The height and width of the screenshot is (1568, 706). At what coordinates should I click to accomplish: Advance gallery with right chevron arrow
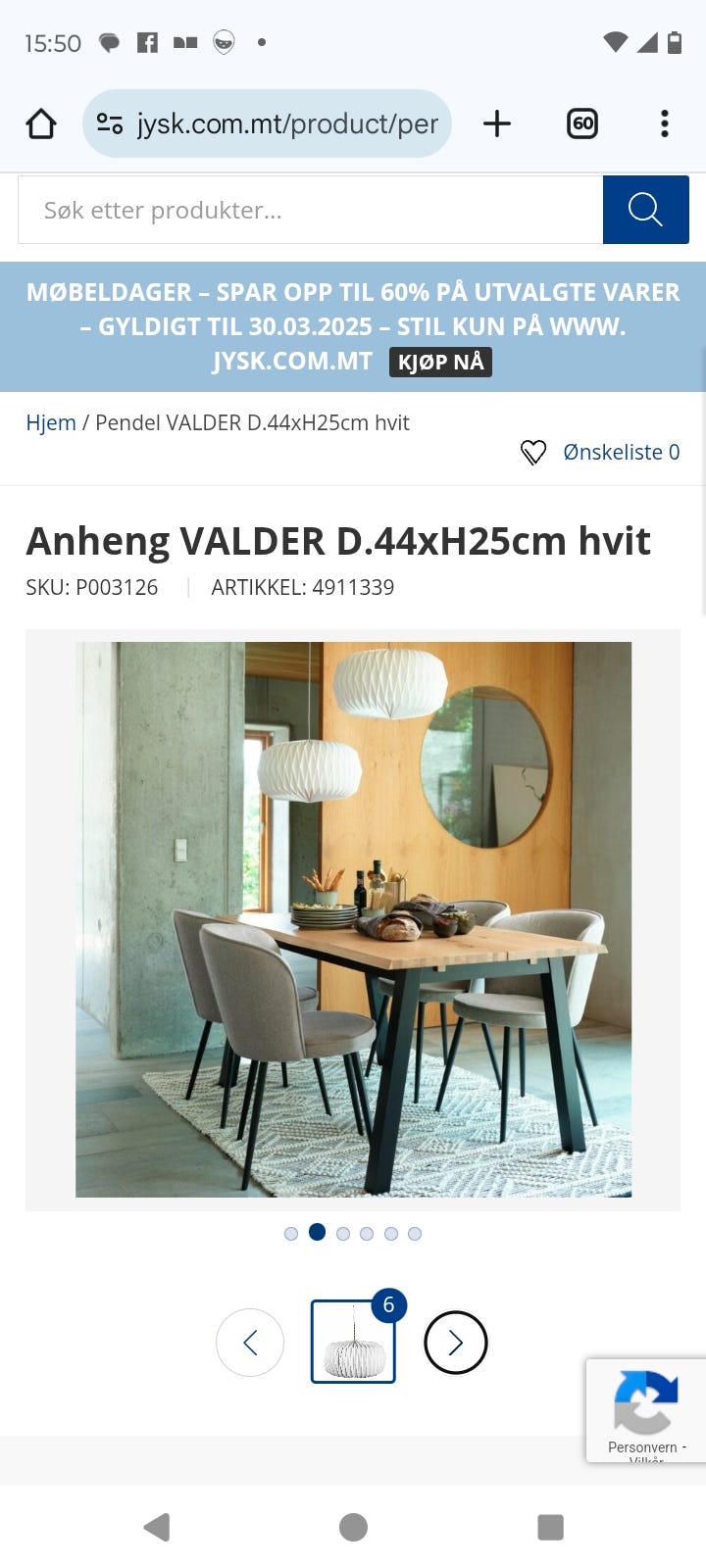(455, 1343)
